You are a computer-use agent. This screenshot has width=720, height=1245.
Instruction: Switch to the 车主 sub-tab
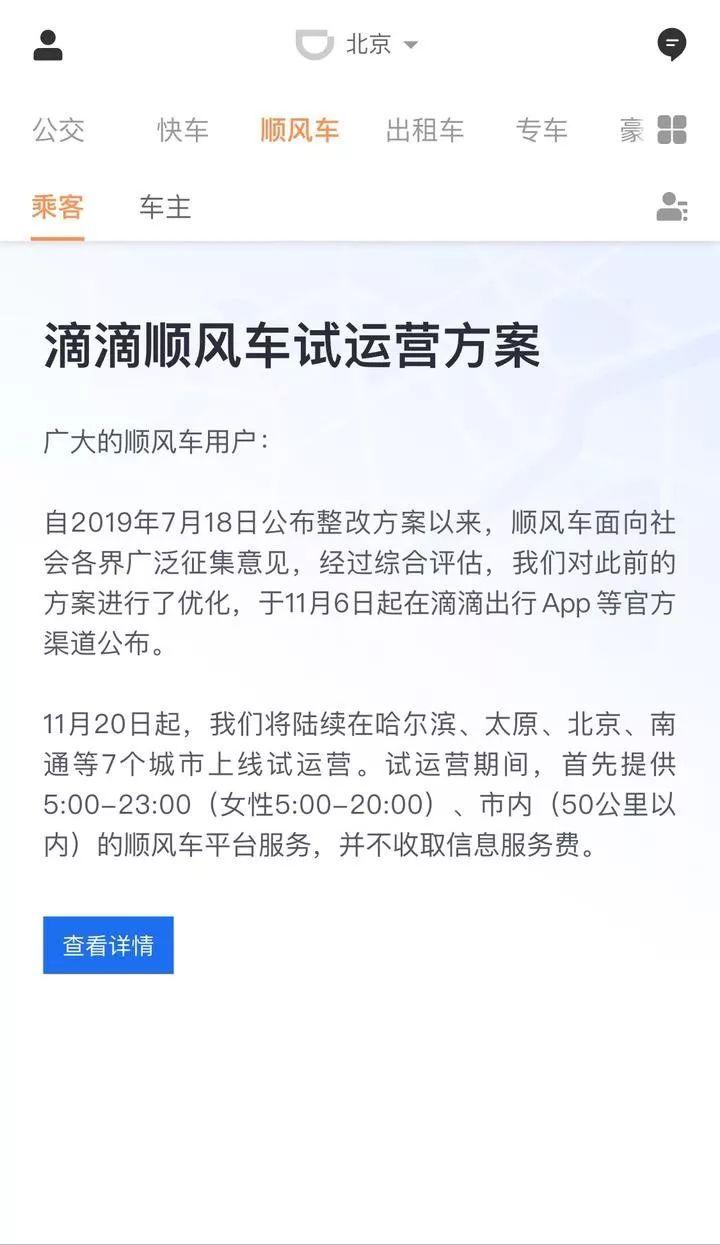click(x=165, y=207)
